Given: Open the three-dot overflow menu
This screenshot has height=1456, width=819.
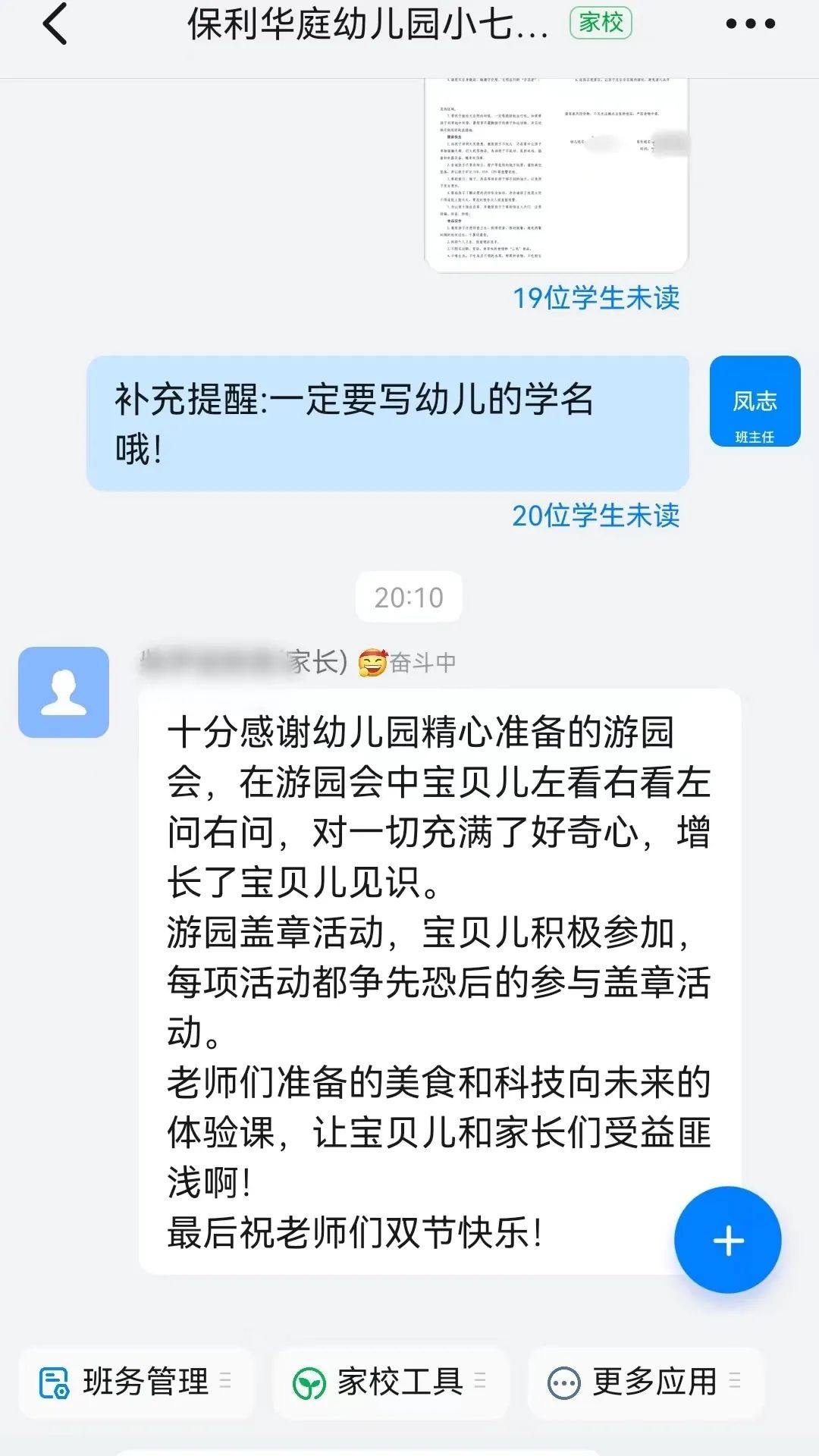Looking at the screenshot, I should click(750, 24).
